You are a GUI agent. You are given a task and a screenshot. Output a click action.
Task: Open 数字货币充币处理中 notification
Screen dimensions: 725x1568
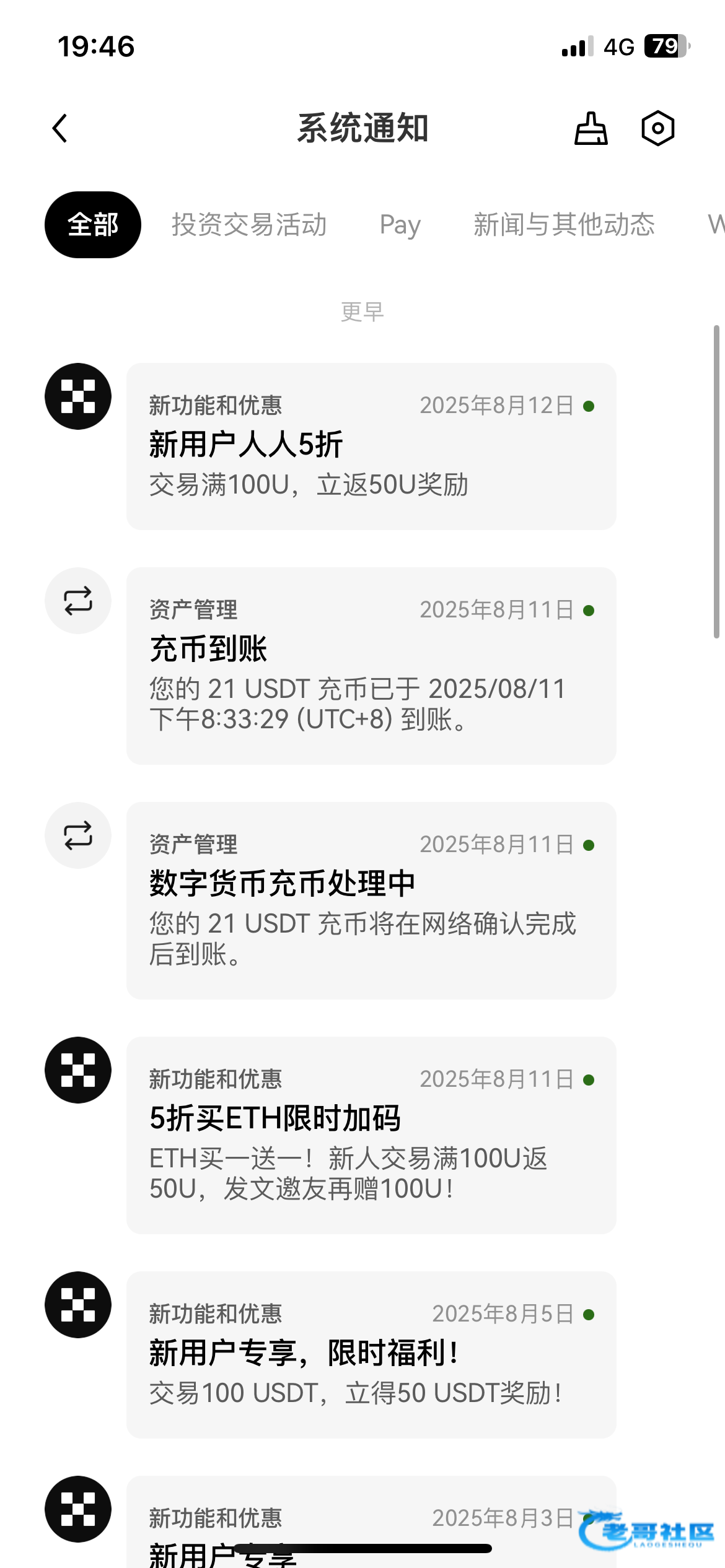click(x=371, y=900)
